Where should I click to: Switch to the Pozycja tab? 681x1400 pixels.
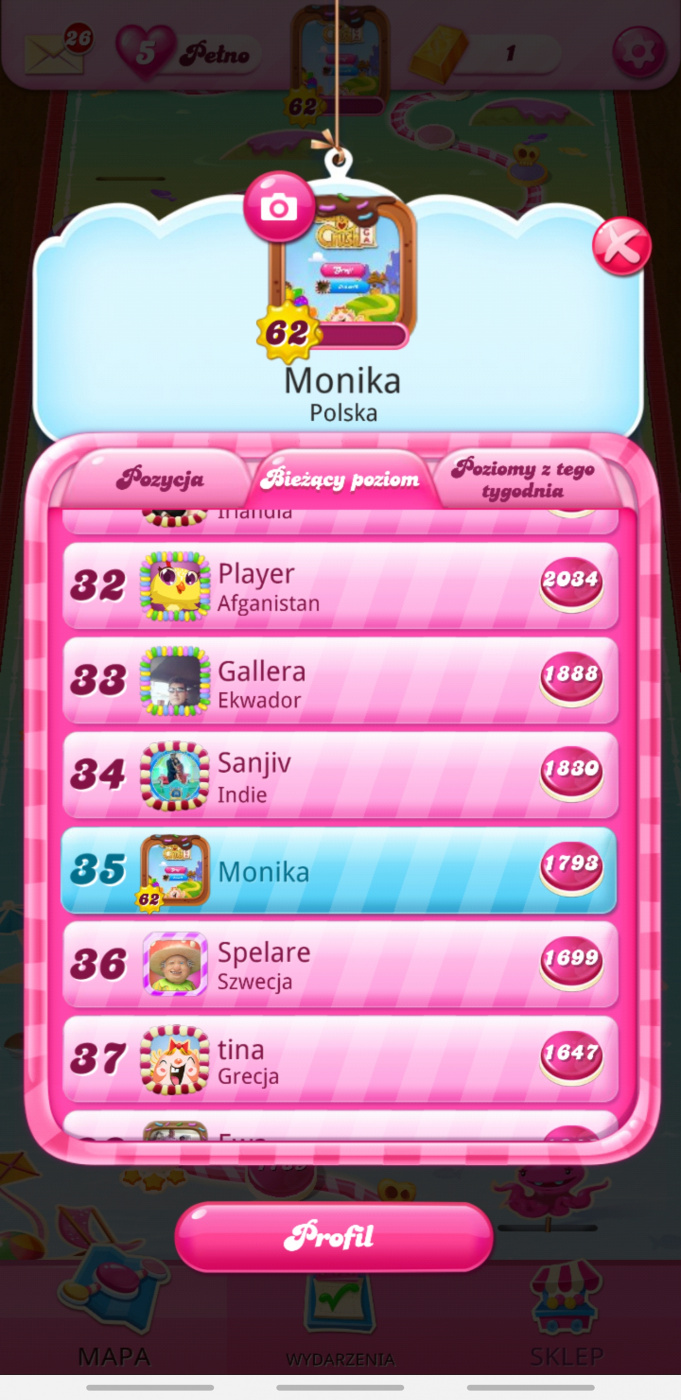click(159, 479)
